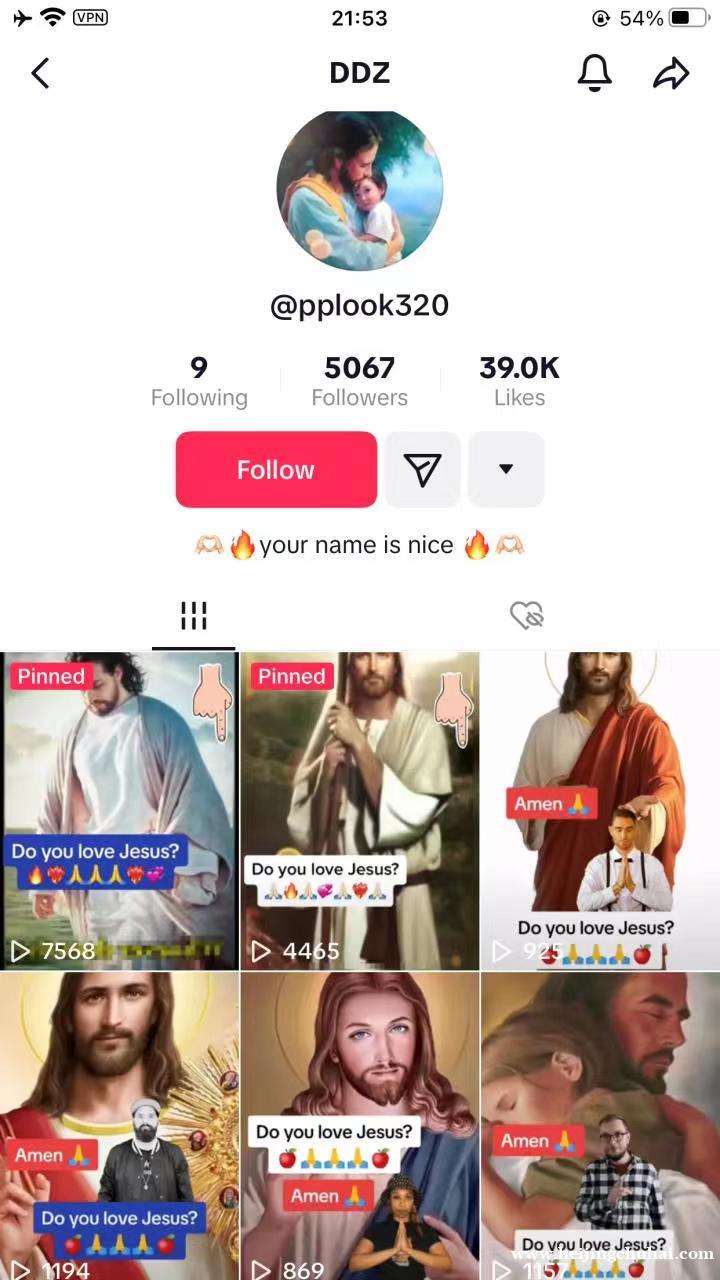Open the video with man in plaid shirt
The width and height of the screenshot is (720, 1280).
(600, 1125)
